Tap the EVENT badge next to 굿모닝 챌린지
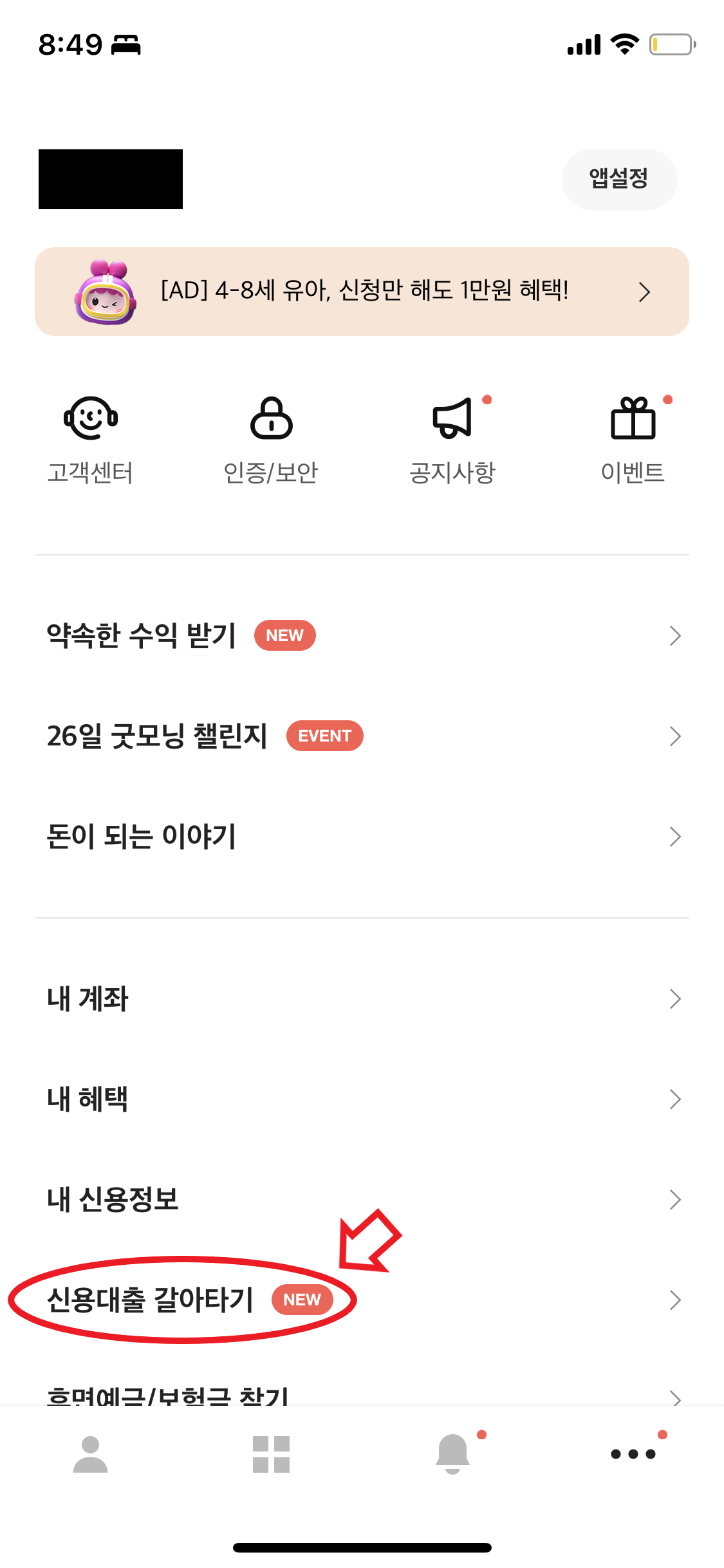Screen dimensions: 724x1568 click(325, 736)
